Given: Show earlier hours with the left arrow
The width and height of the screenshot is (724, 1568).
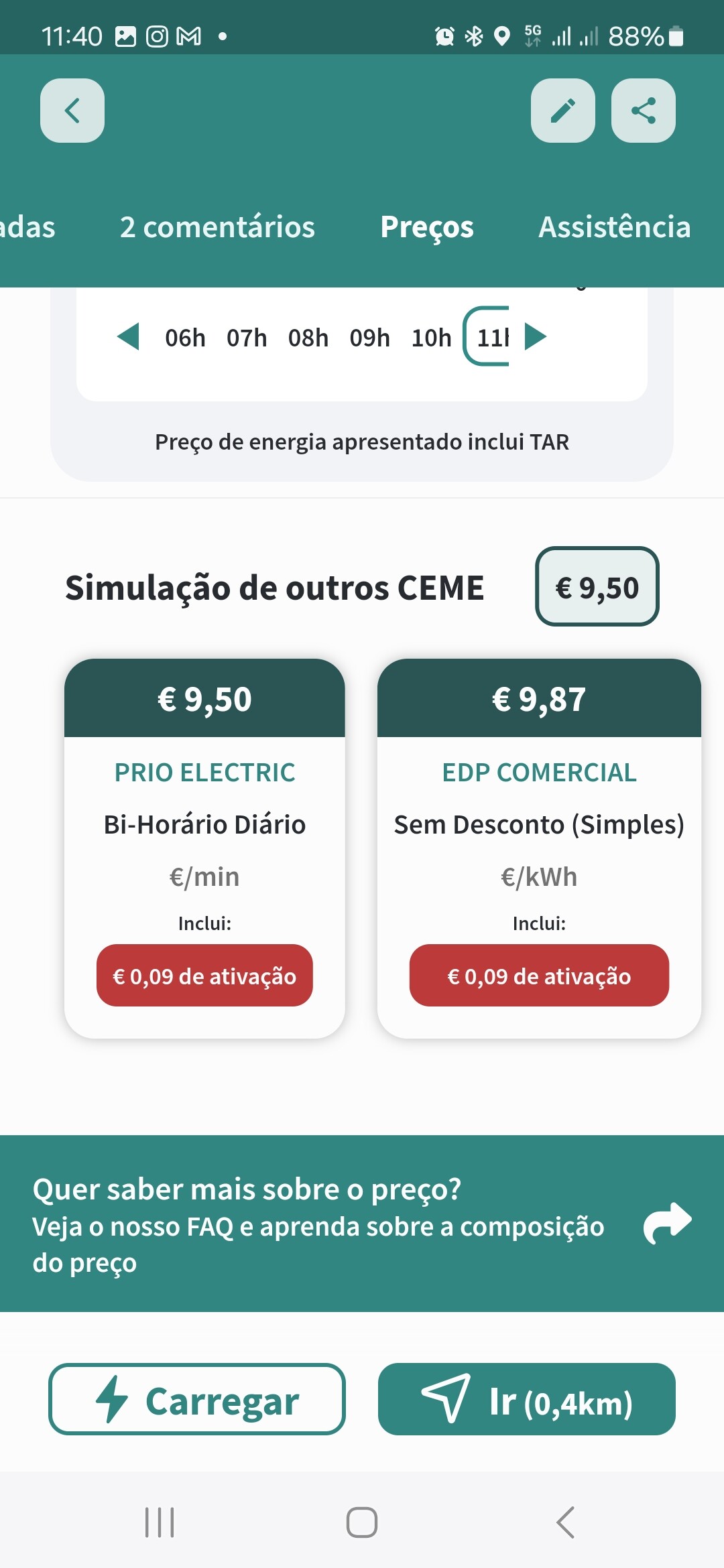Looking at the screenshot, I should point(128,336).
